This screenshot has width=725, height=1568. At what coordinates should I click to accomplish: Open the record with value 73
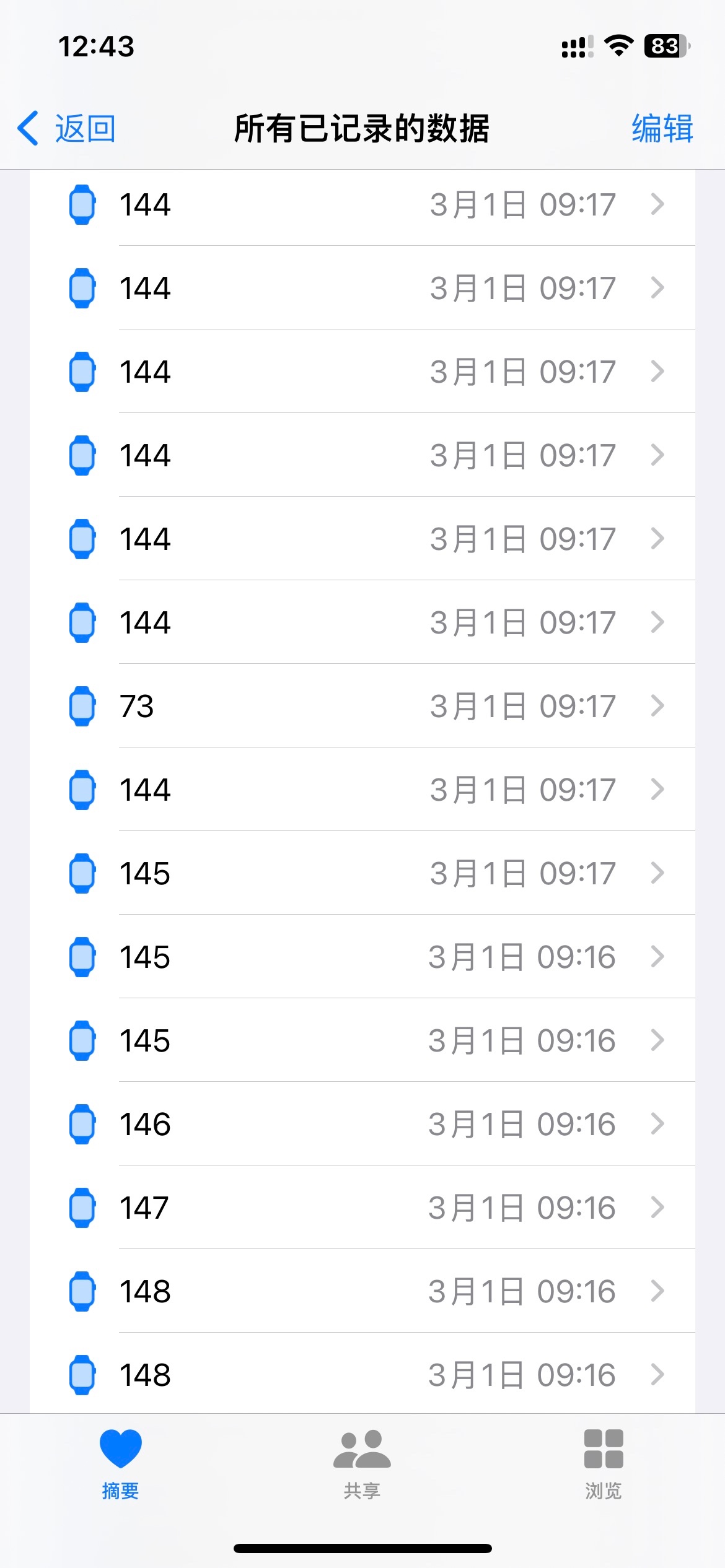coord(362,706)
